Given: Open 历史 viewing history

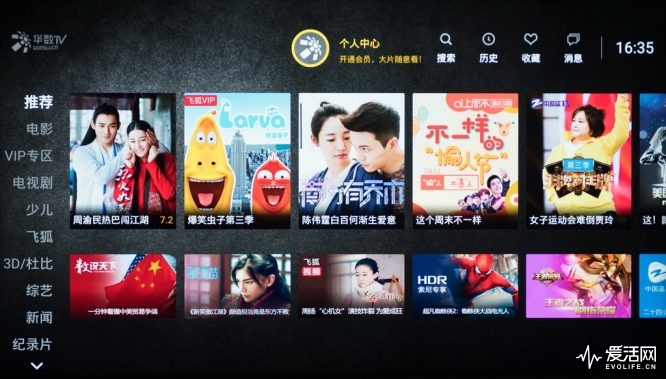Looking at the screenshot, I should click(x=488, y=48).
